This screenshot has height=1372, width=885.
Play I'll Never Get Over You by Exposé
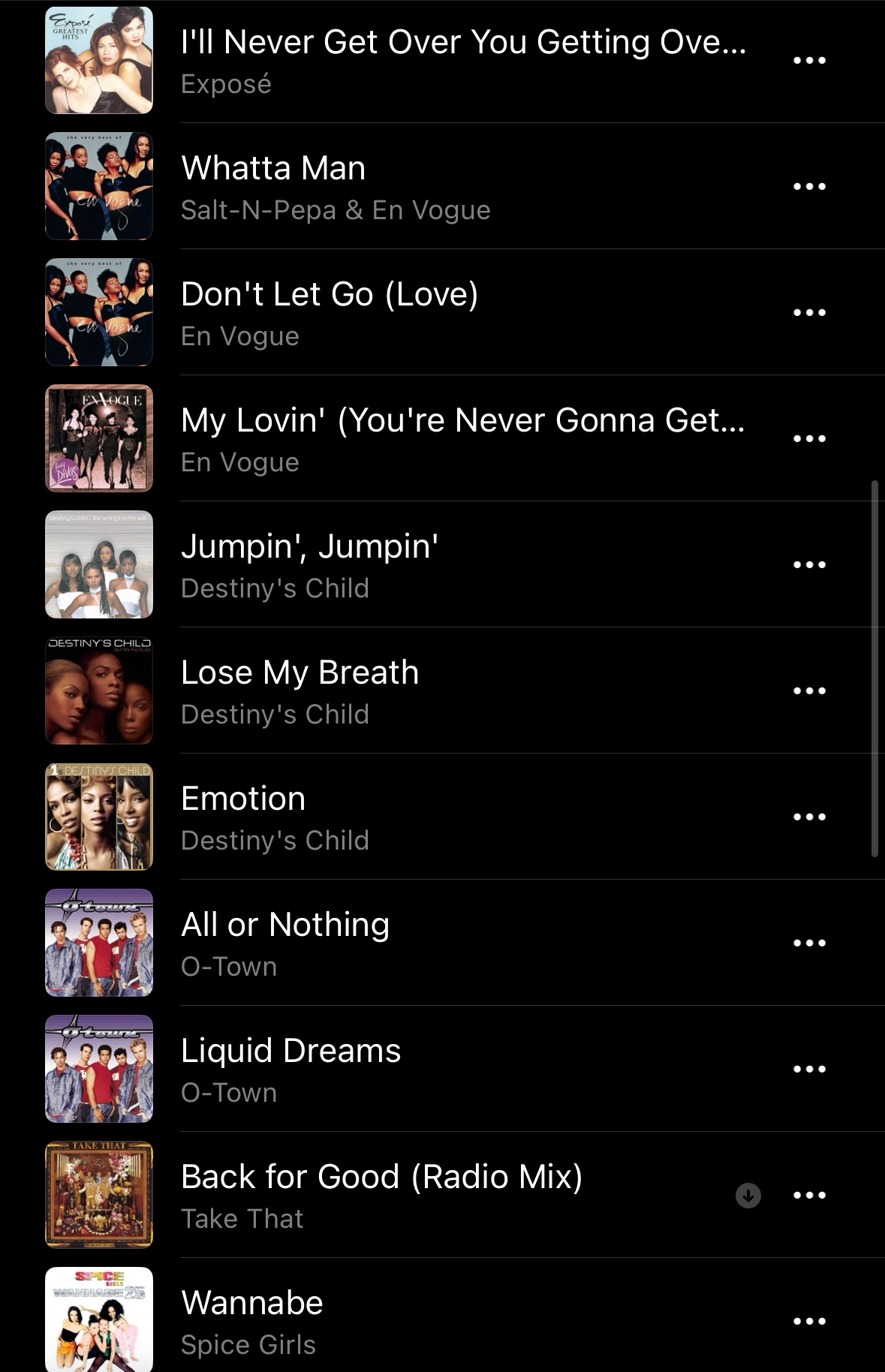click(x=463, y=60)
